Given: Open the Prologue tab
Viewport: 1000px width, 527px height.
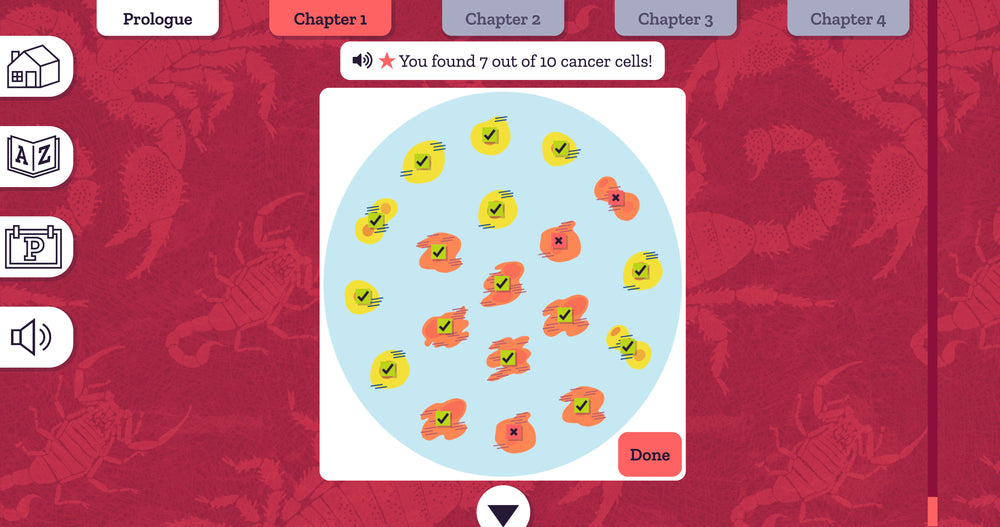Looking at the screenshot, I should coord(157,19).
